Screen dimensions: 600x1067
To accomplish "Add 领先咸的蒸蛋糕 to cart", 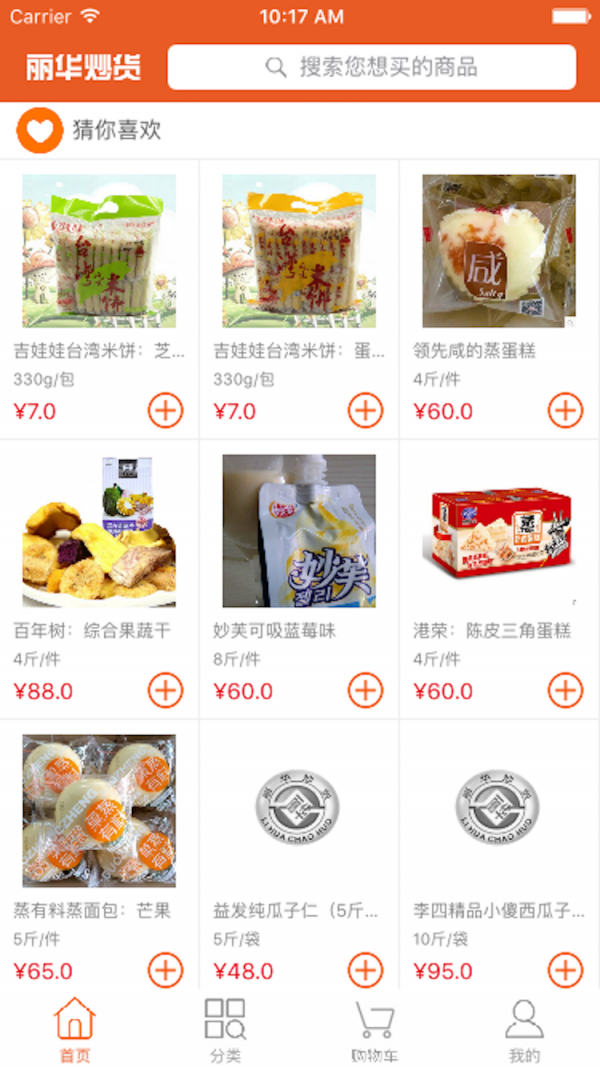I will pyautogui.click(x=565, y=410).
